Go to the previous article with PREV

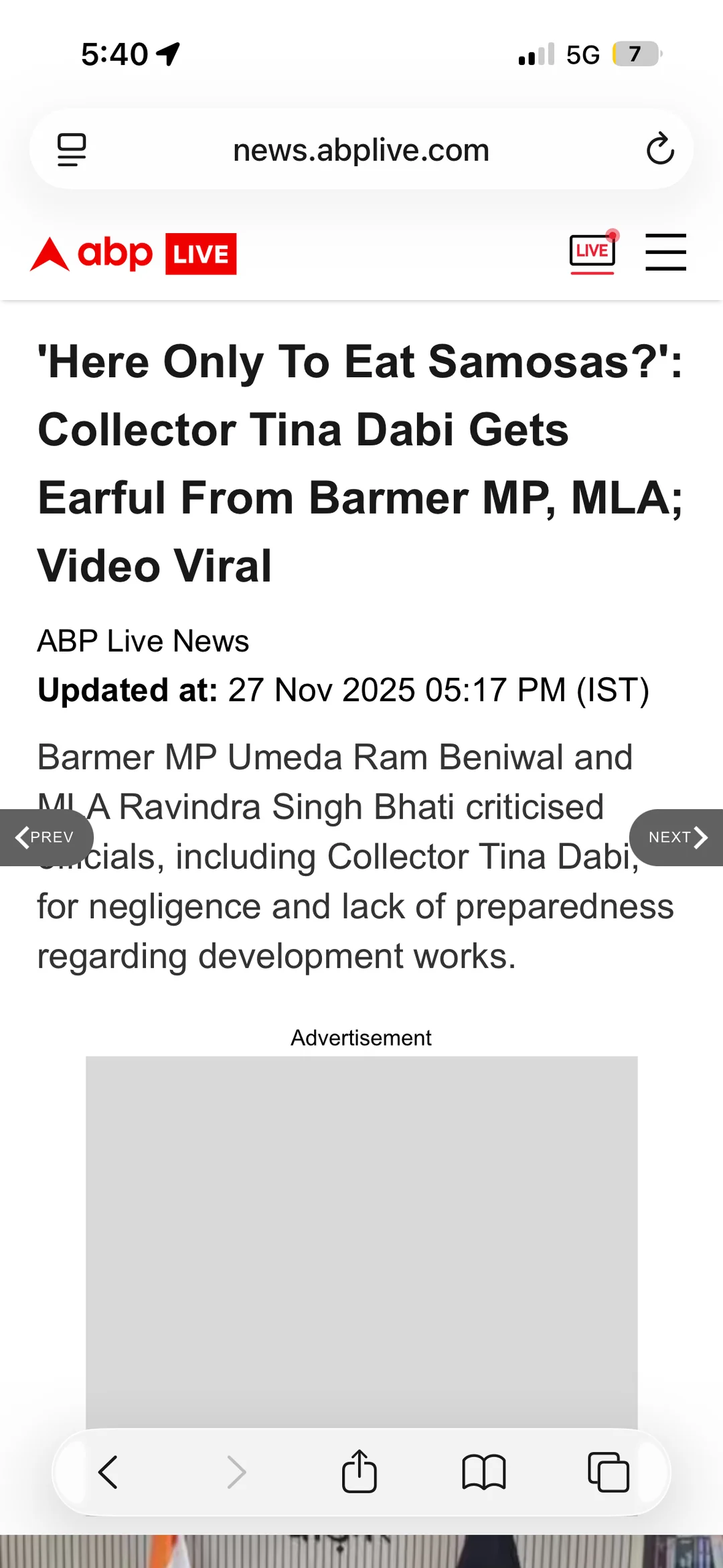46,837
